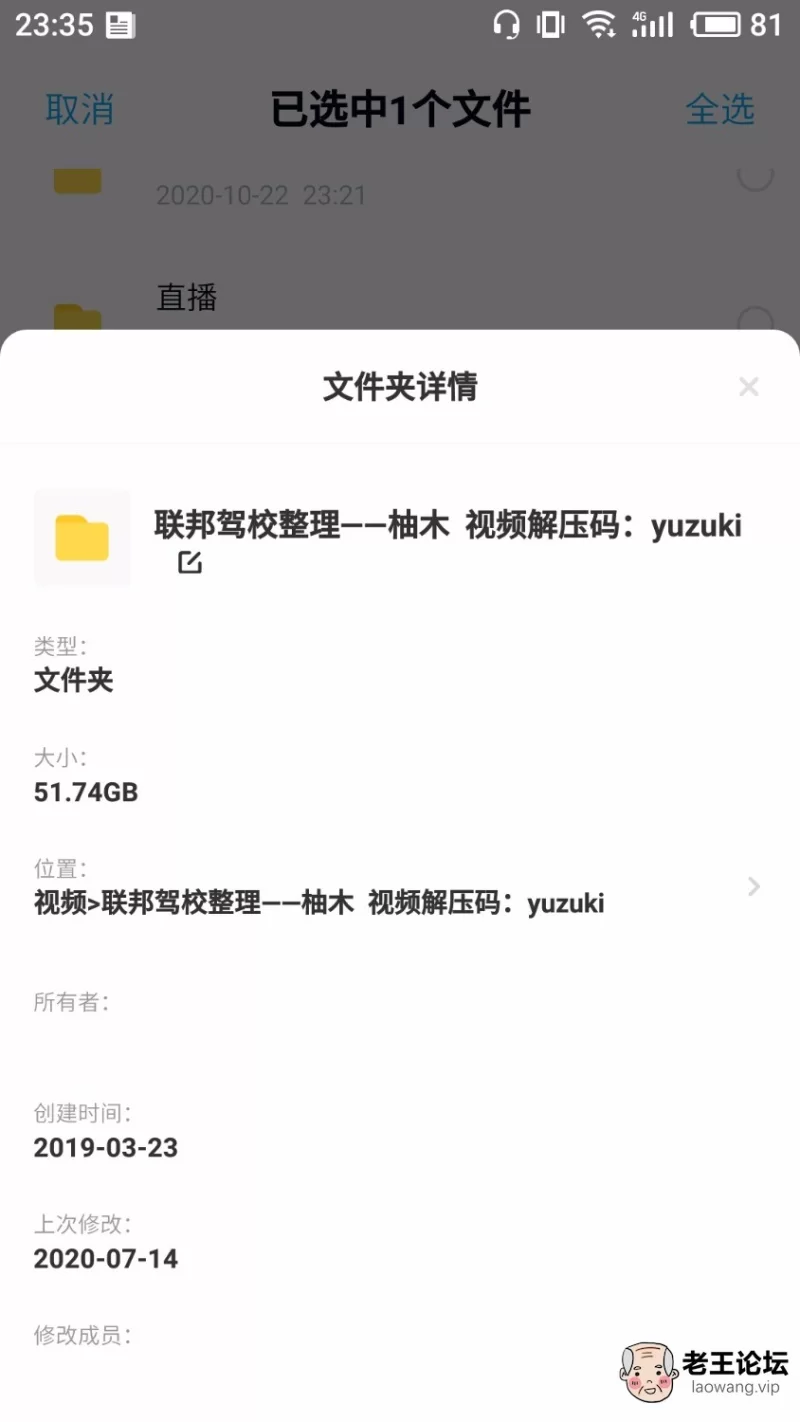This screenshot has height=1422, width=800.
Task: Tap the rename edit icon by folder name
Action: [190, 562]
